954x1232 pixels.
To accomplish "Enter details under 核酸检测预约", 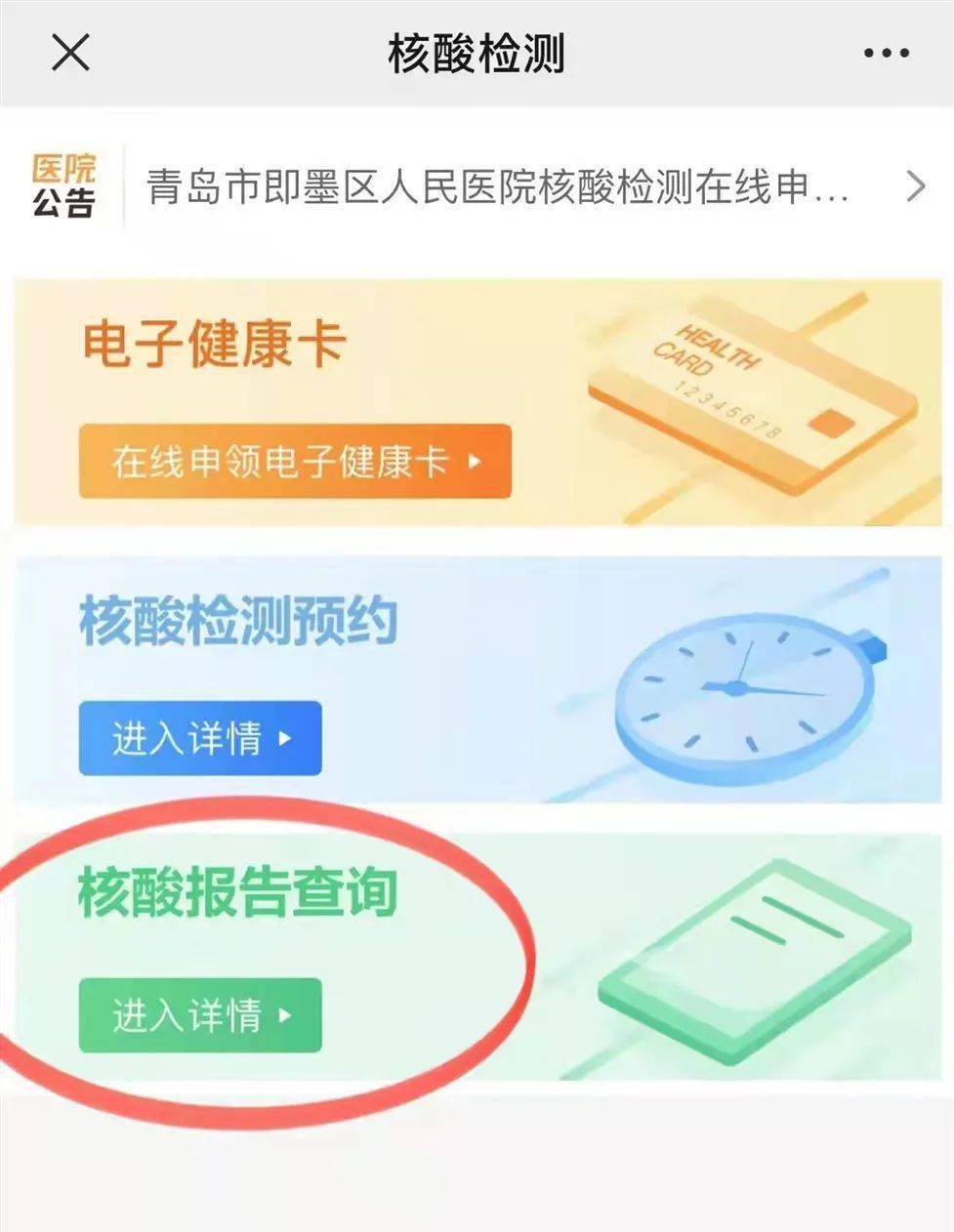I will click(200, 738).
